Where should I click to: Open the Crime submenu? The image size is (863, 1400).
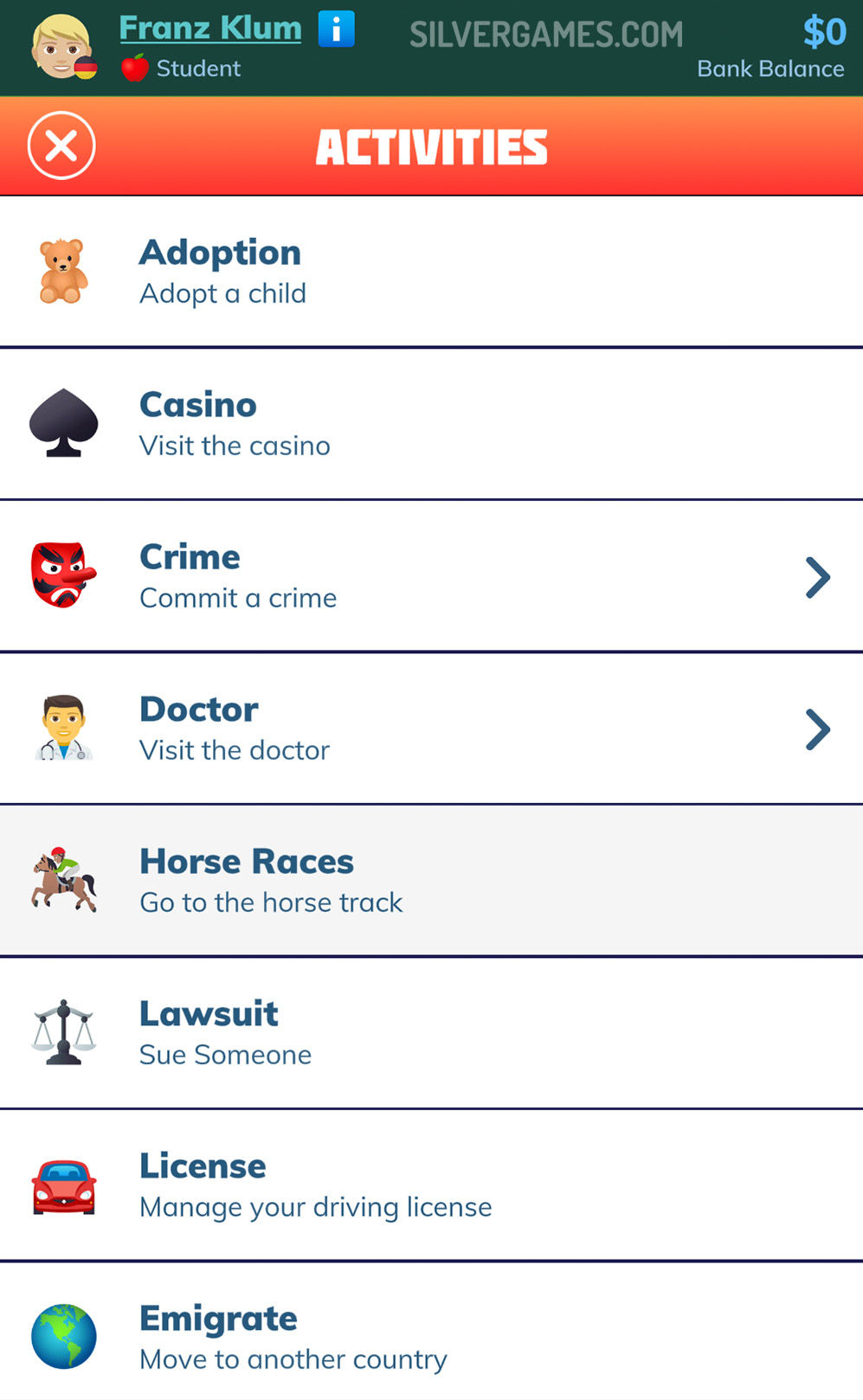(431, 576)
